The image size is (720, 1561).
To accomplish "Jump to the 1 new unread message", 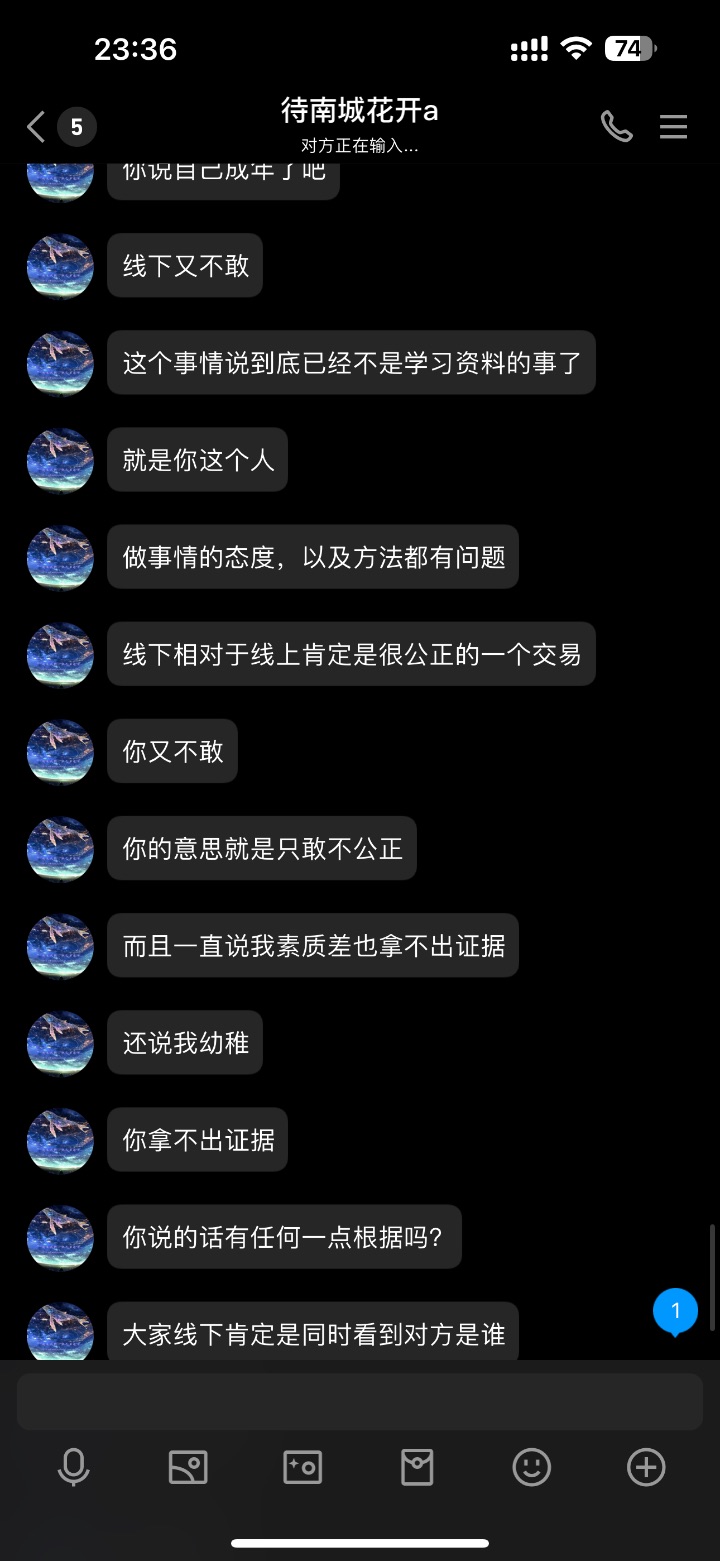I will tap(675, 1311).
